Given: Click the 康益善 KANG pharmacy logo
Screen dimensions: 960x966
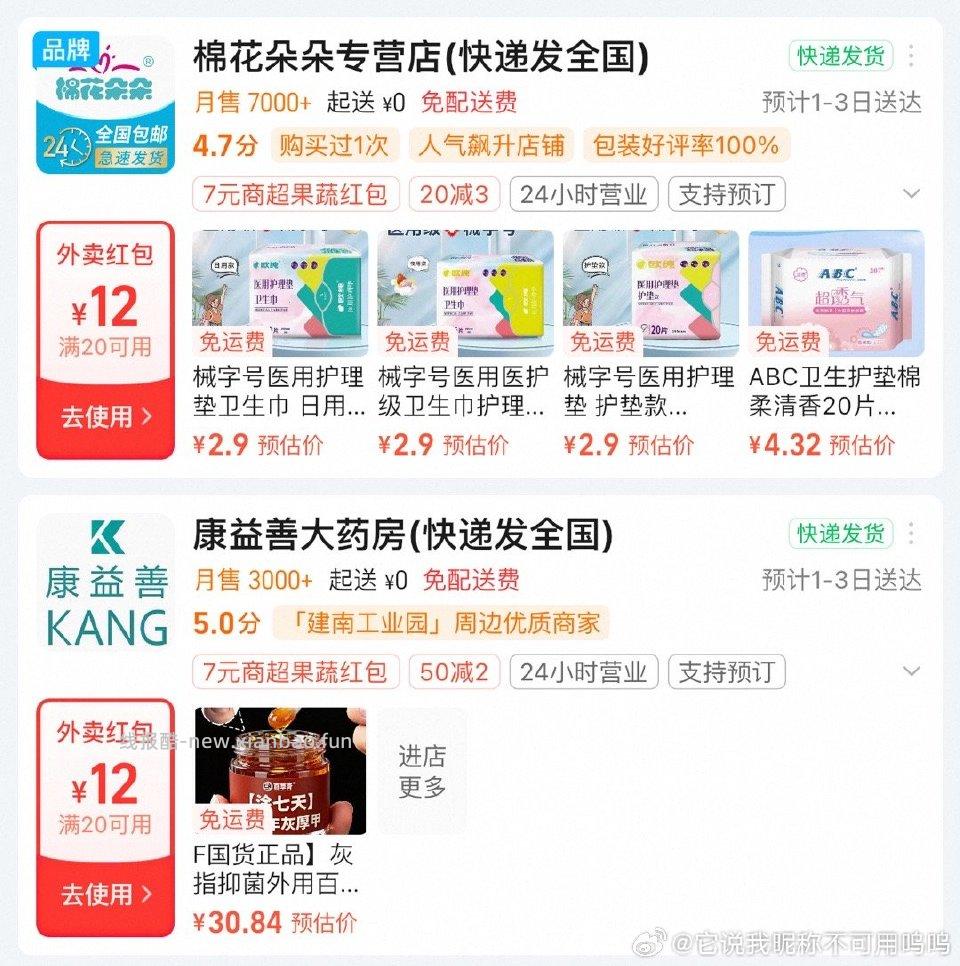Looking at the screenshot, I should pyautogui.click(x=105, y=580).
